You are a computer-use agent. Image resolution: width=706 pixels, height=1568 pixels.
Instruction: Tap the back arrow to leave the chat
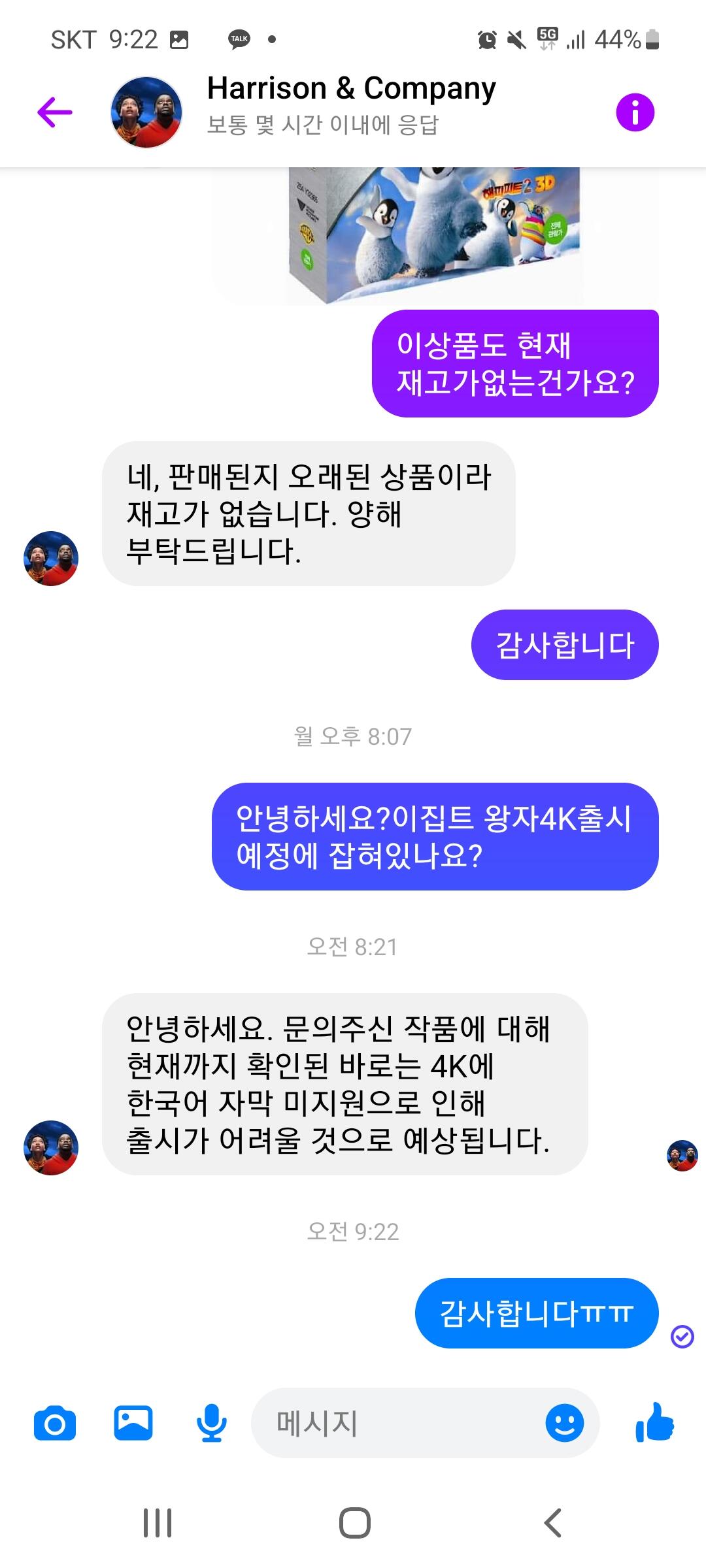coord(54,111)
